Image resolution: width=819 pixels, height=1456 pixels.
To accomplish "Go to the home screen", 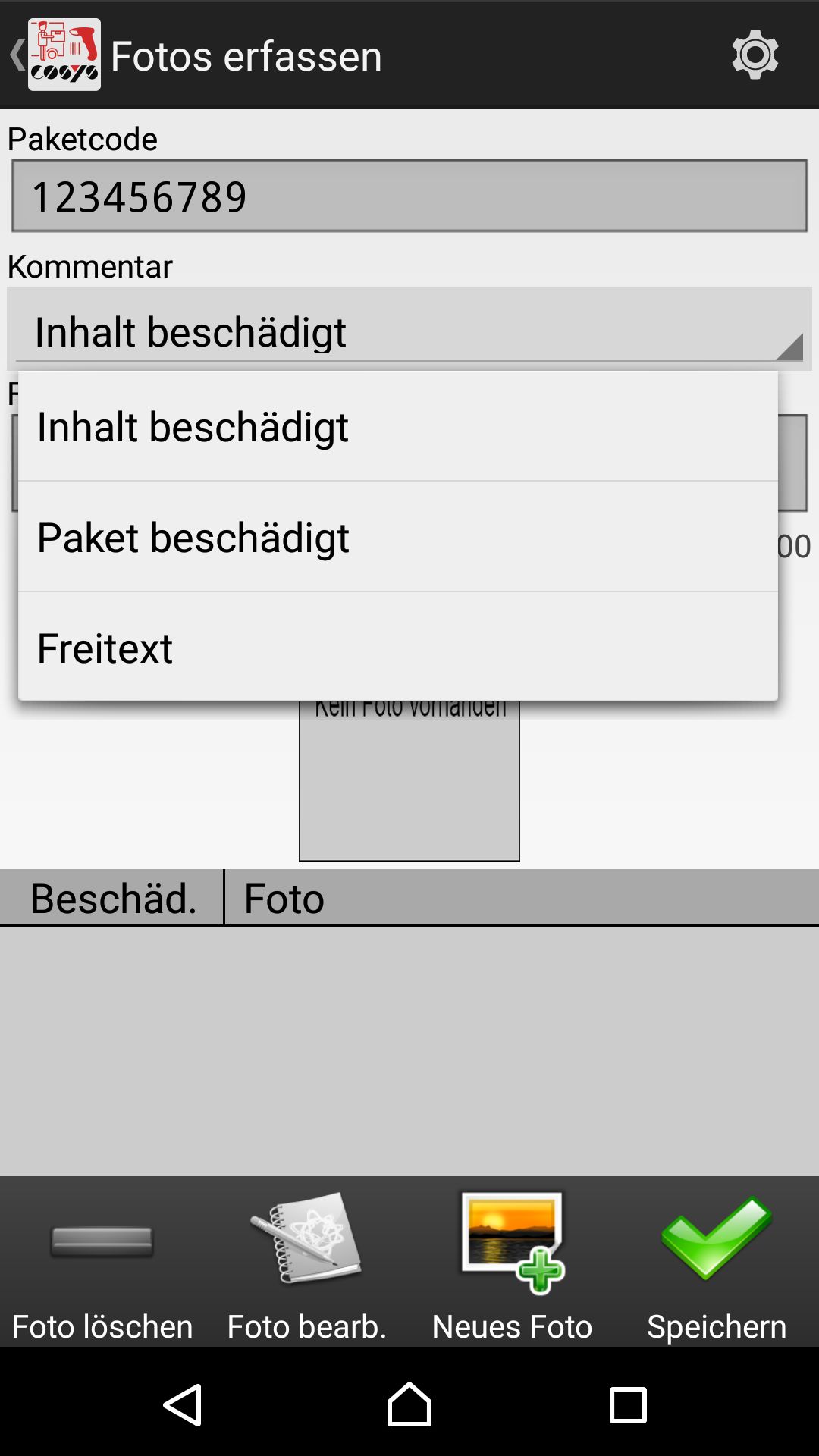I will (x=409, y=1404).
